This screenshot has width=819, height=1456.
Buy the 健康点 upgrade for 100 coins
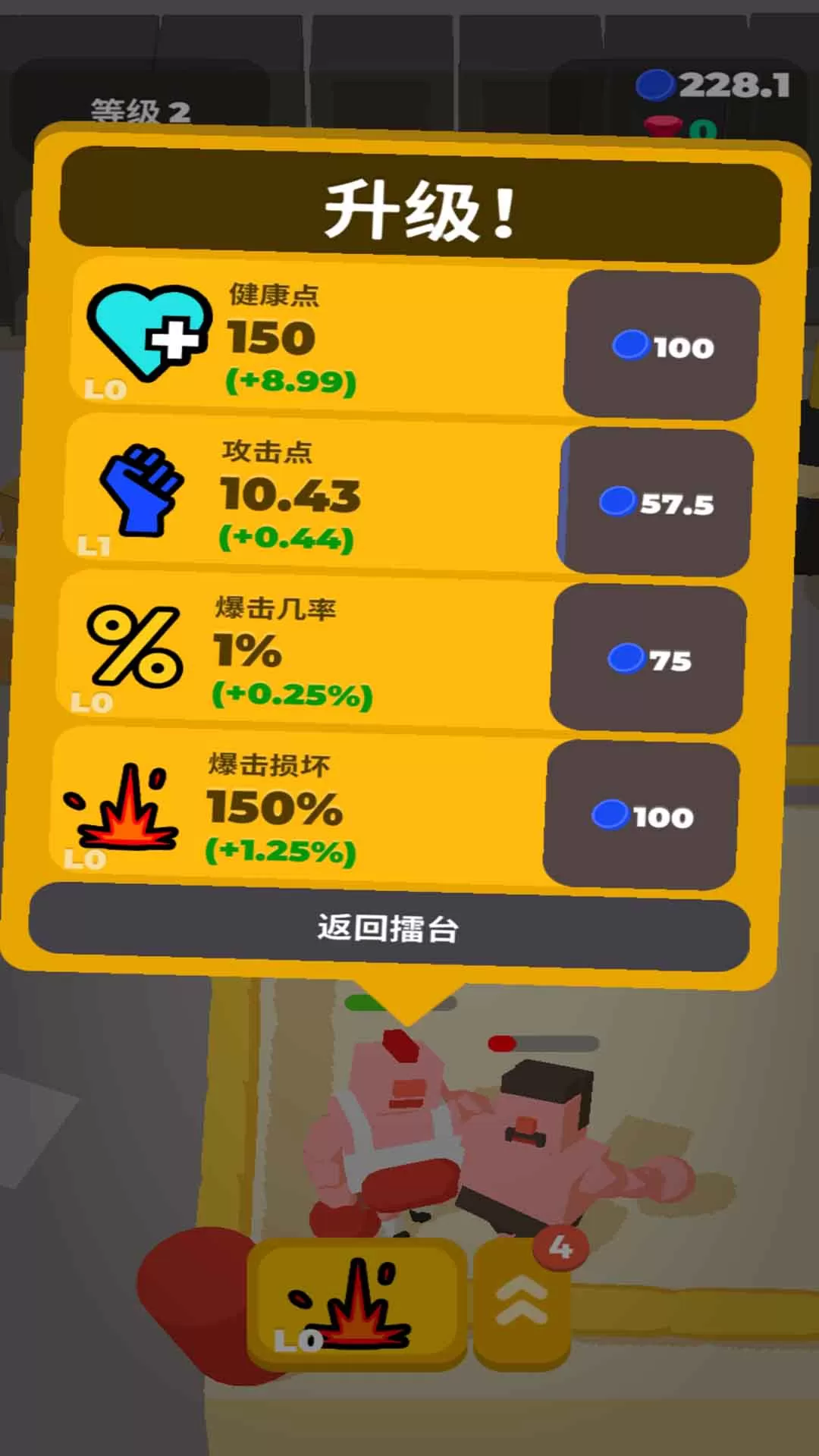click(x=661, y=346)
